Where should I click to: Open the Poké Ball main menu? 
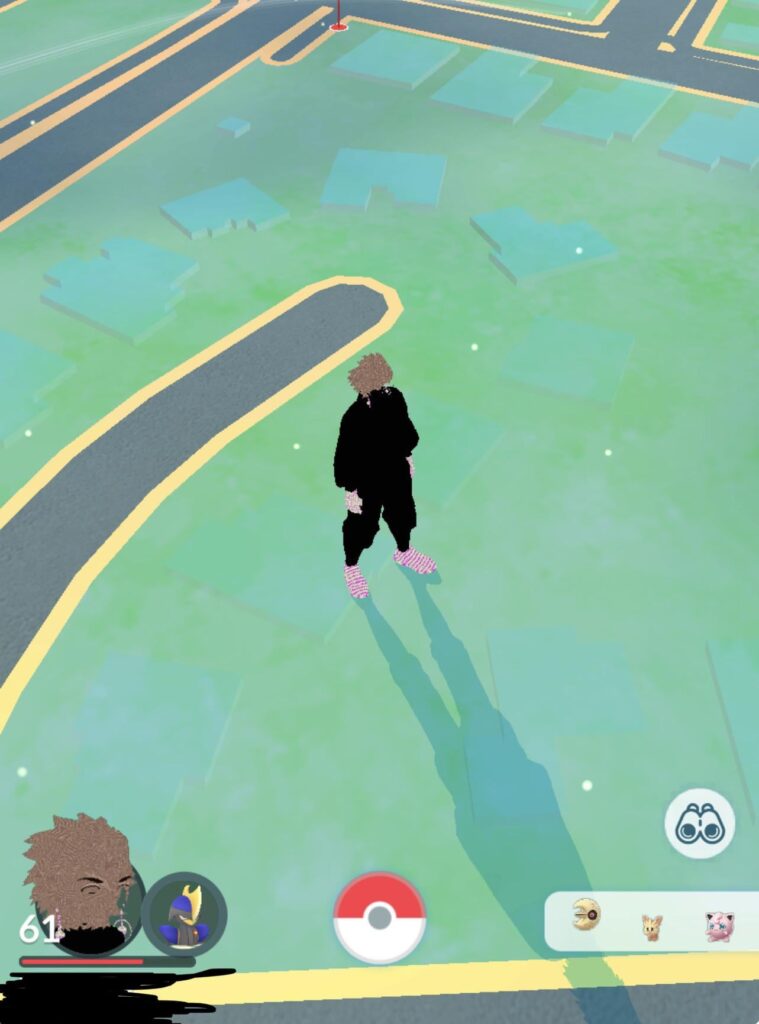pos(379,917)
